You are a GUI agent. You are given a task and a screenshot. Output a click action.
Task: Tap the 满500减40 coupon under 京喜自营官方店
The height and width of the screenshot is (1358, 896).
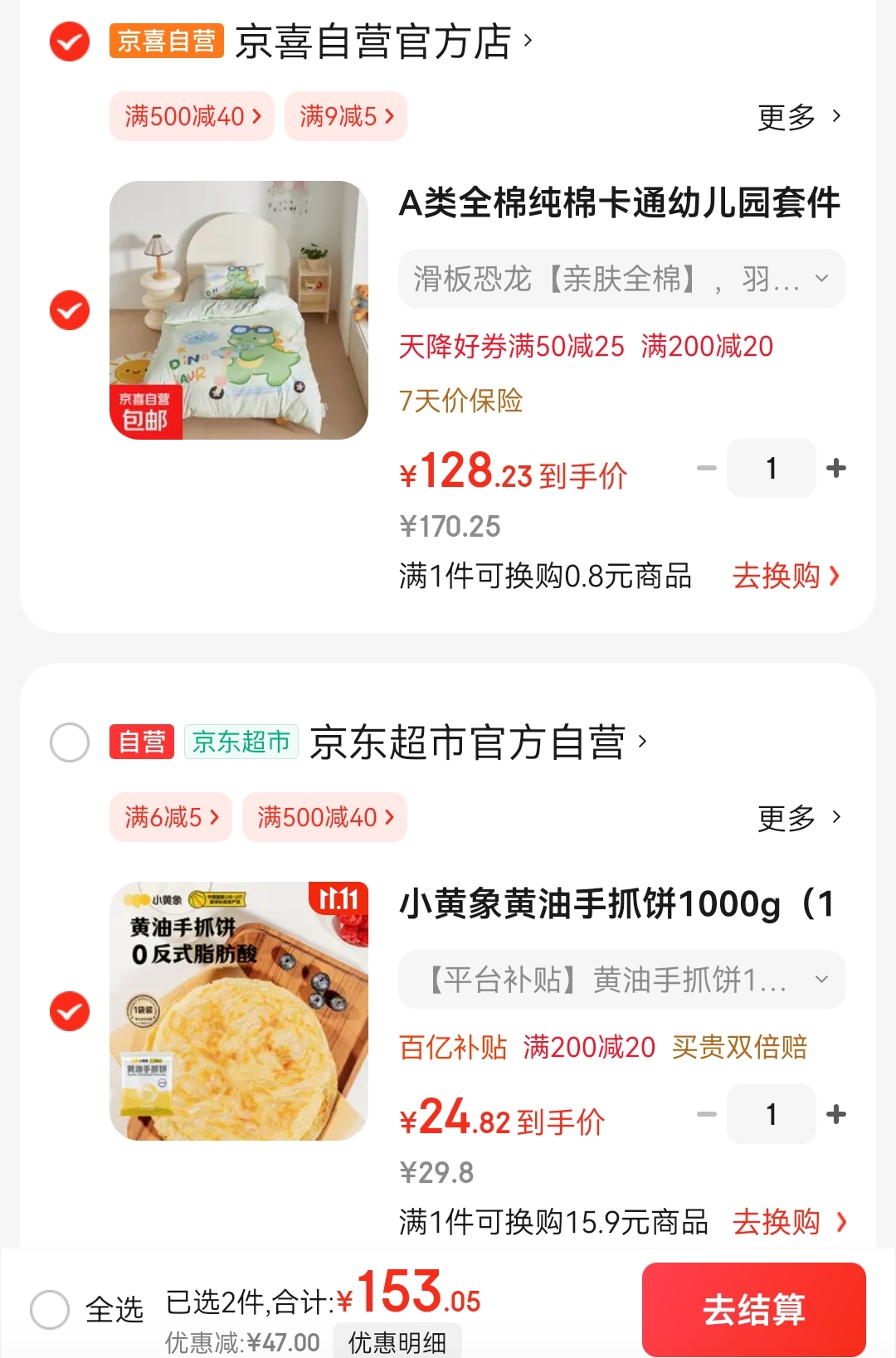pos(192,116)
